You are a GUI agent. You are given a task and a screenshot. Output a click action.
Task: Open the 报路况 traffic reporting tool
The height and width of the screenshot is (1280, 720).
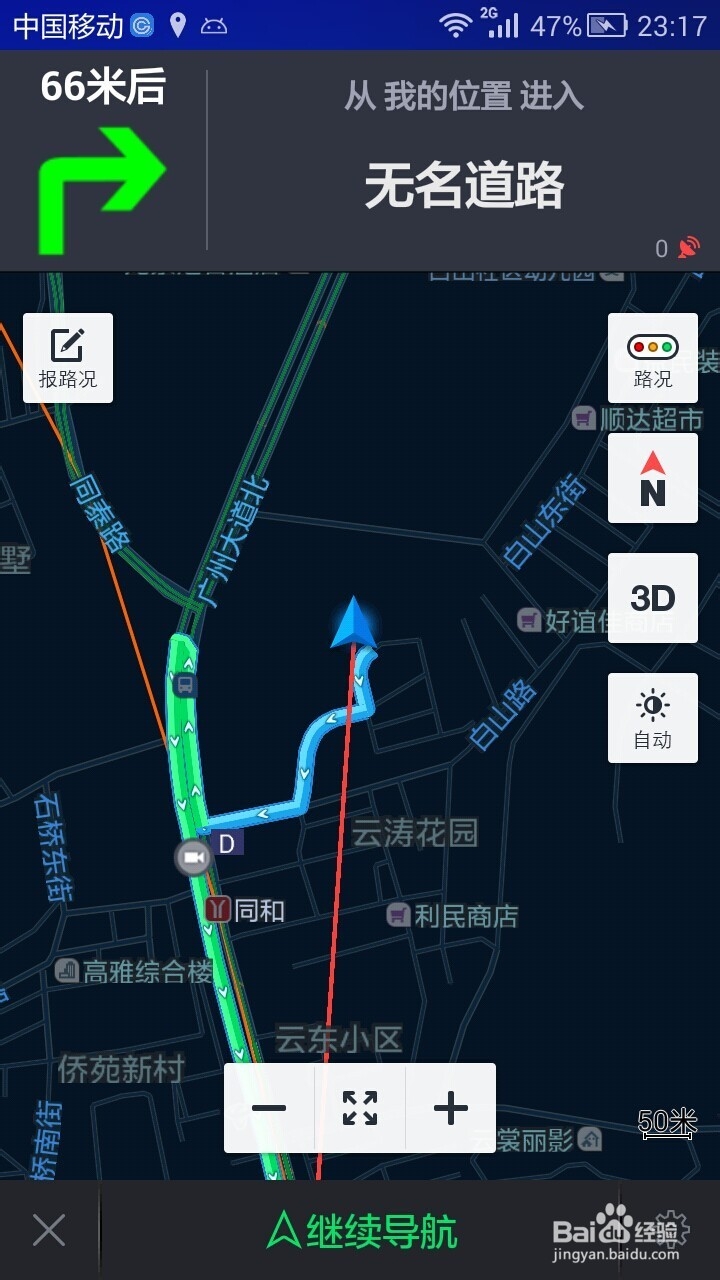(x=66, y=357)
